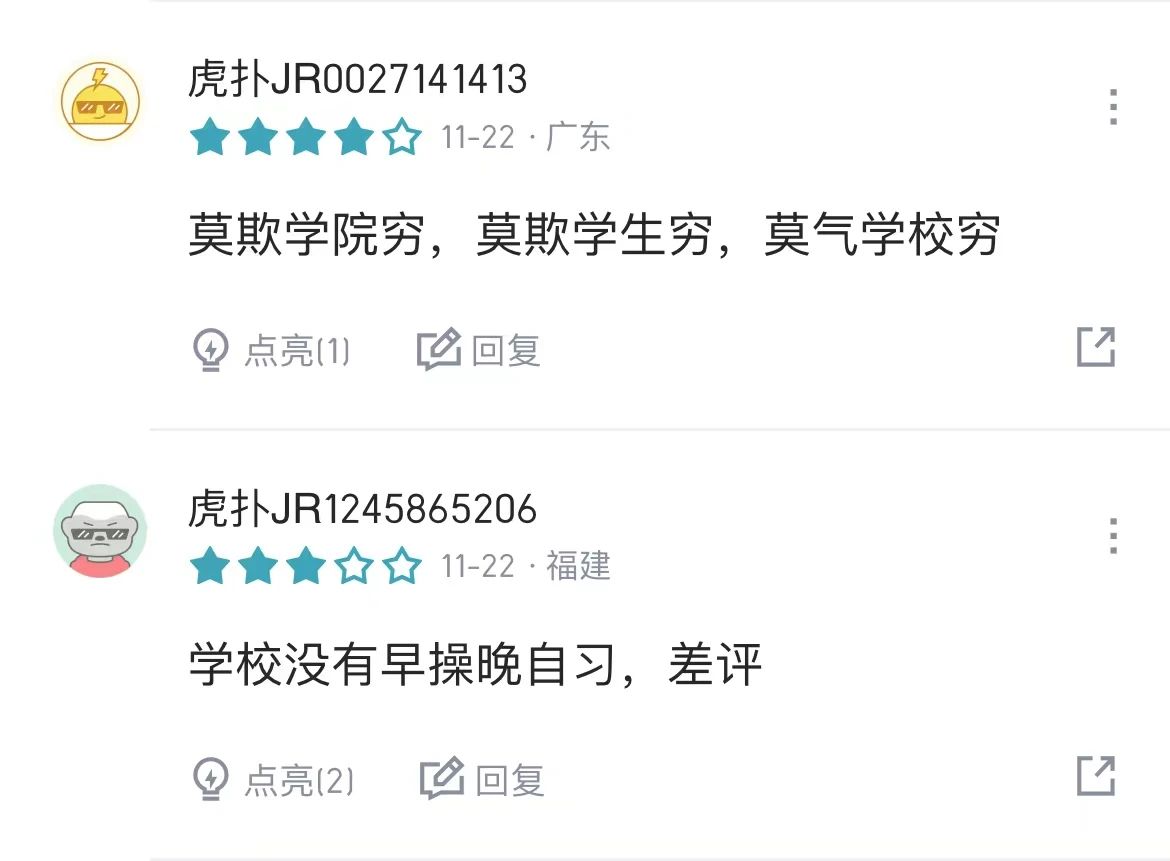Share the 莫欺学院穷 comment
This screenshot has height=861, width=1170.
pyautogui.click(x=1095, y=347)
